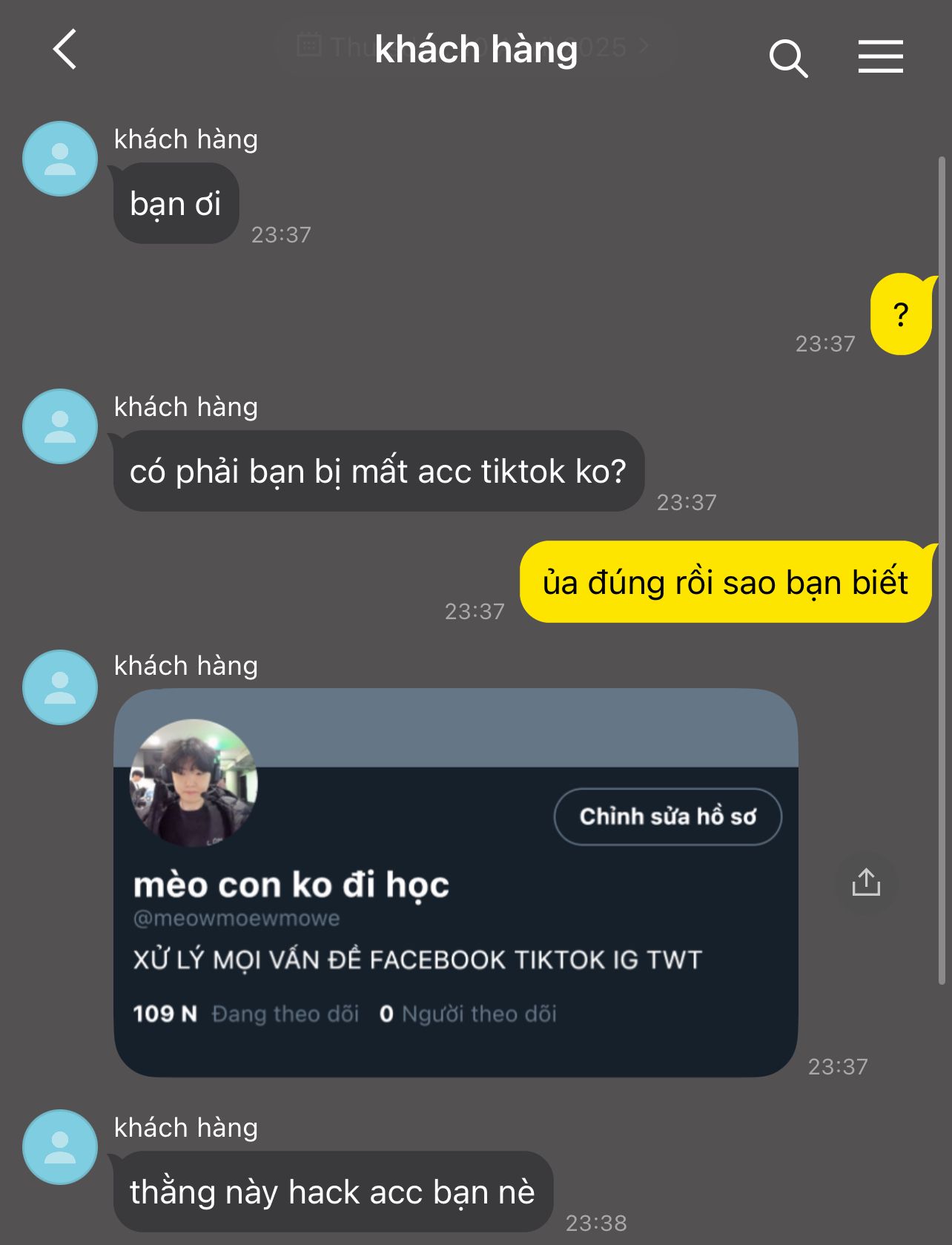The height and width of the screenshot is (1245, 952).
Task: Go back from the khách hàng chat
Action: [x=65, y=50]
